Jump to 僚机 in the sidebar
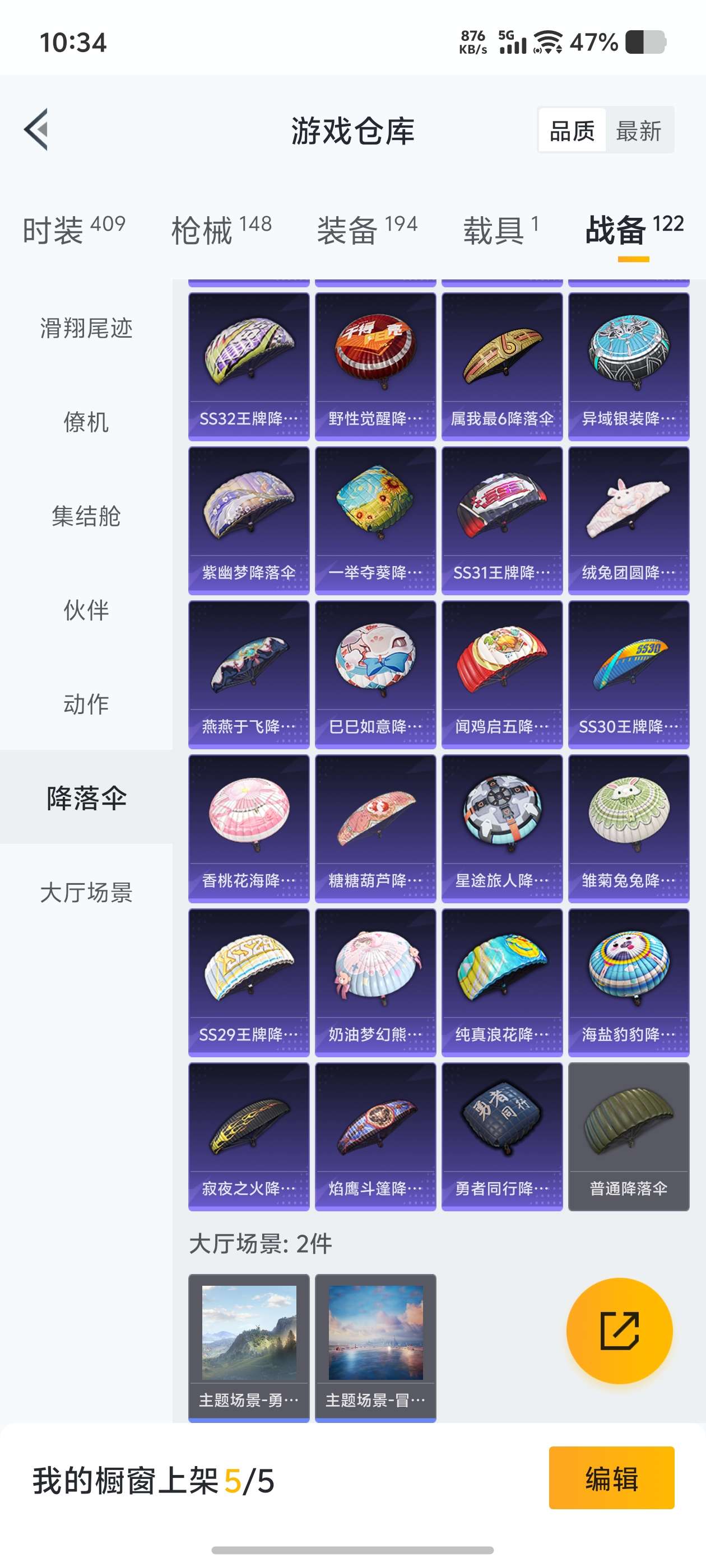The width and height of the screenshot is (706, 1568). (86, 422)
